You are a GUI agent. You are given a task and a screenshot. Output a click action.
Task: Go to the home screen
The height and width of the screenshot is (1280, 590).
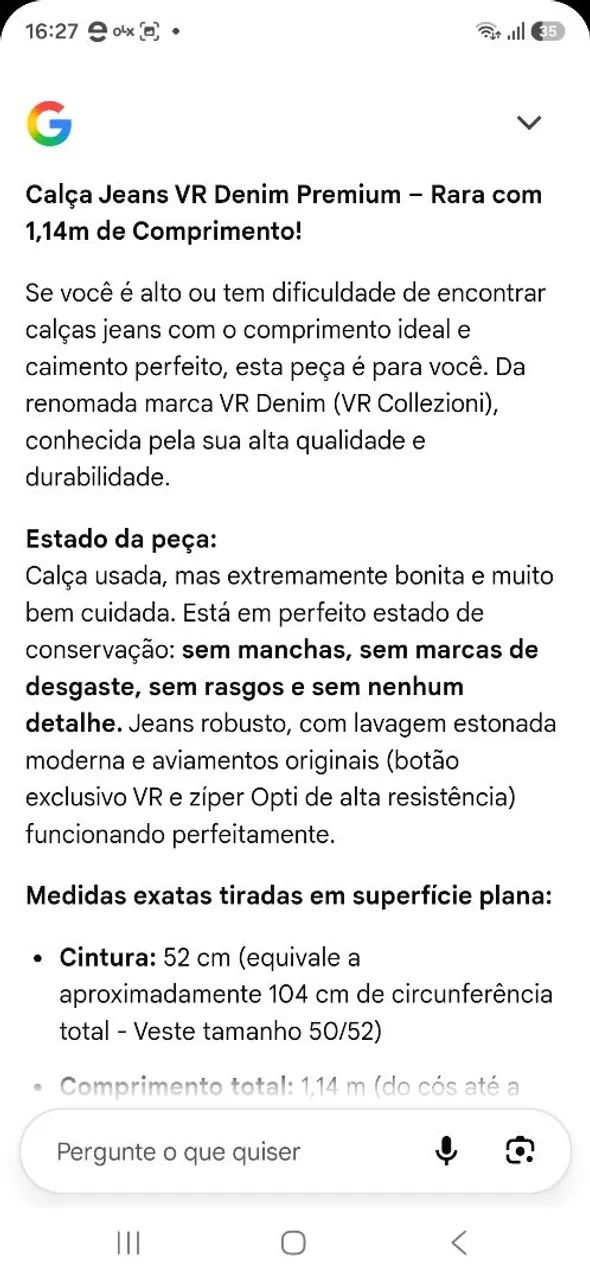click(x=293, y=1243)
